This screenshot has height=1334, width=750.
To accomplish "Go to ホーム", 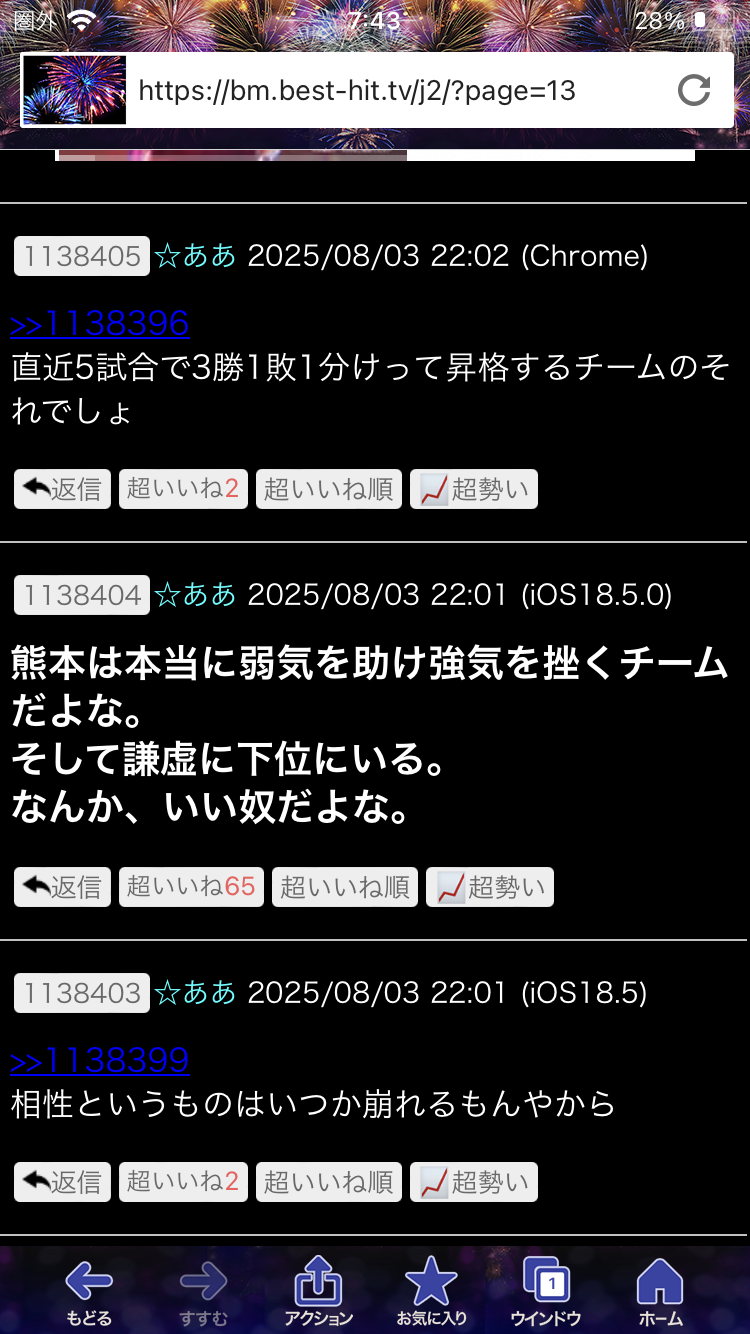I will pyautogui.click(x=660, y=1292).
